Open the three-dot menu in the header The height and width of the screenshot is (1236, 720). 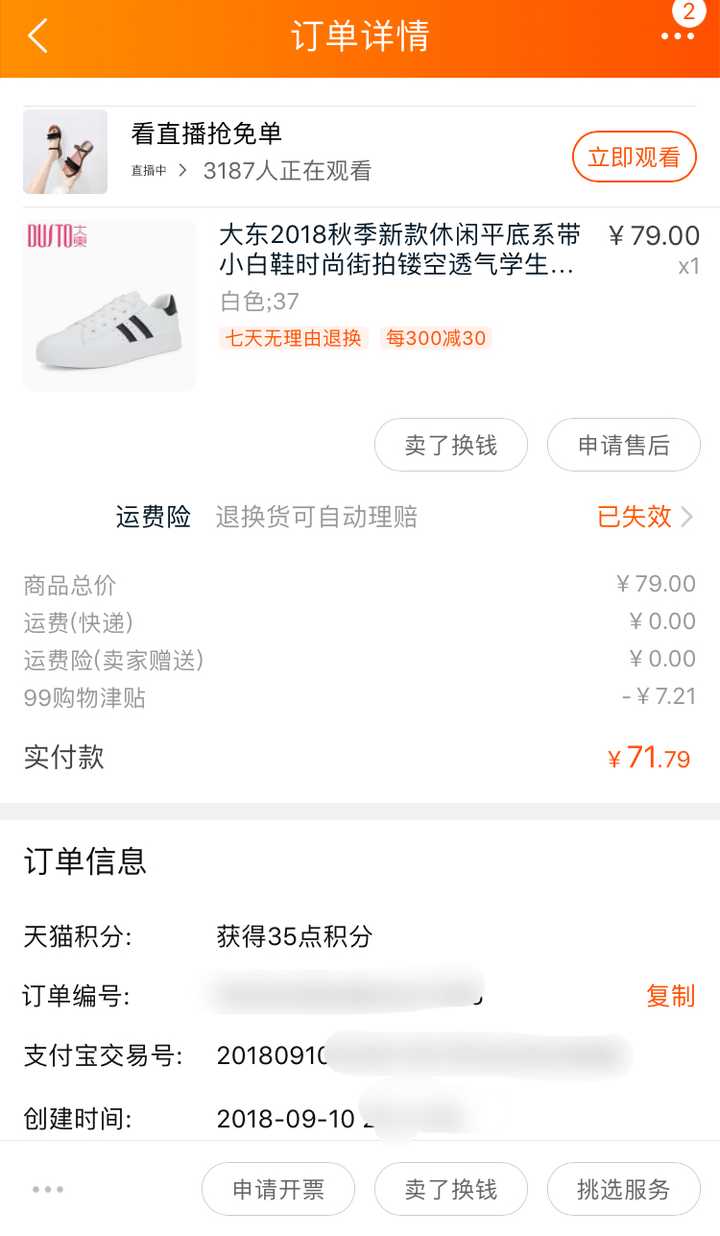[677, 37]
